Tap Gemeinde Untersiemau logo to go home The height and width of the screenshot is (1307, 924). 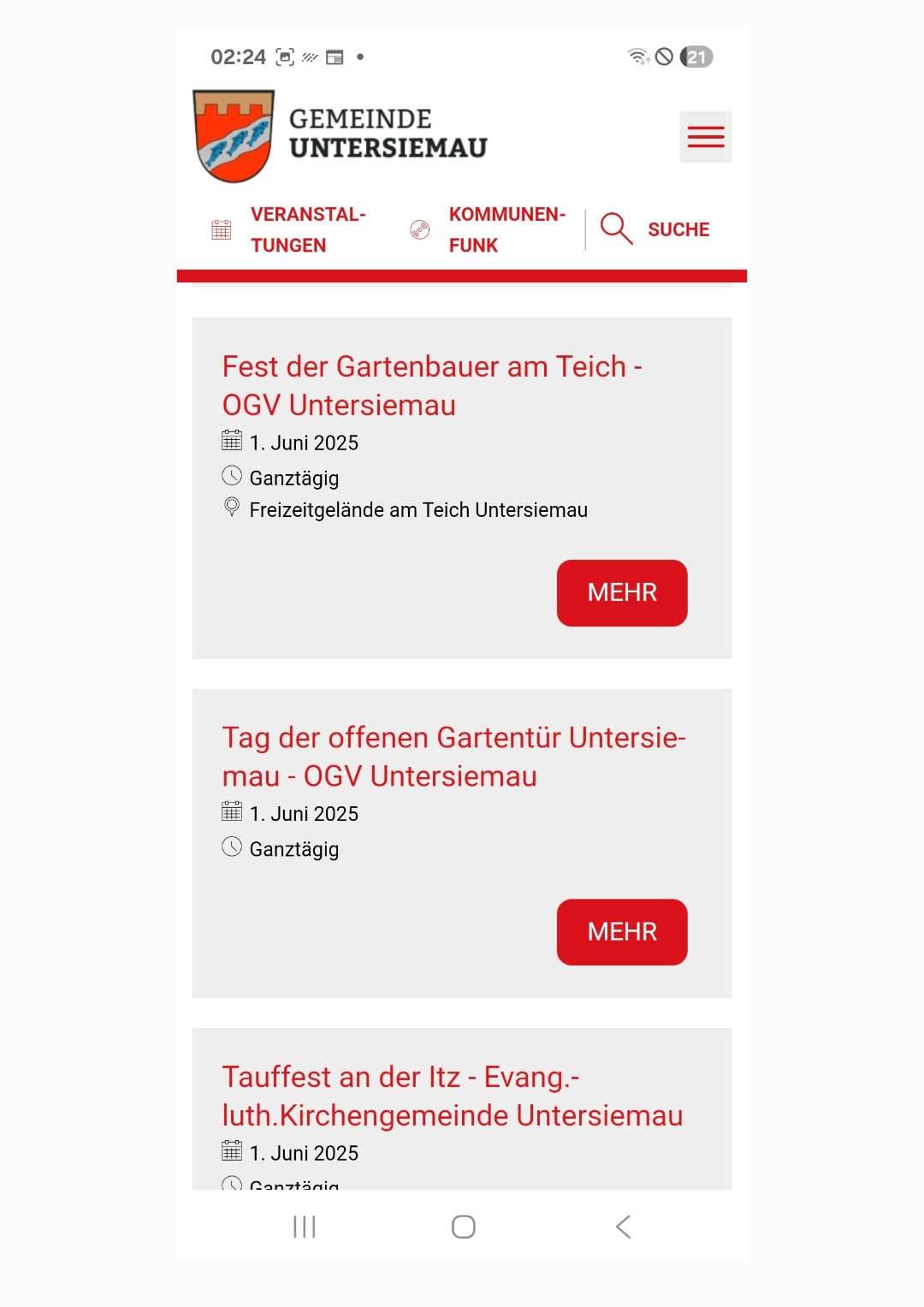point(341,136)
